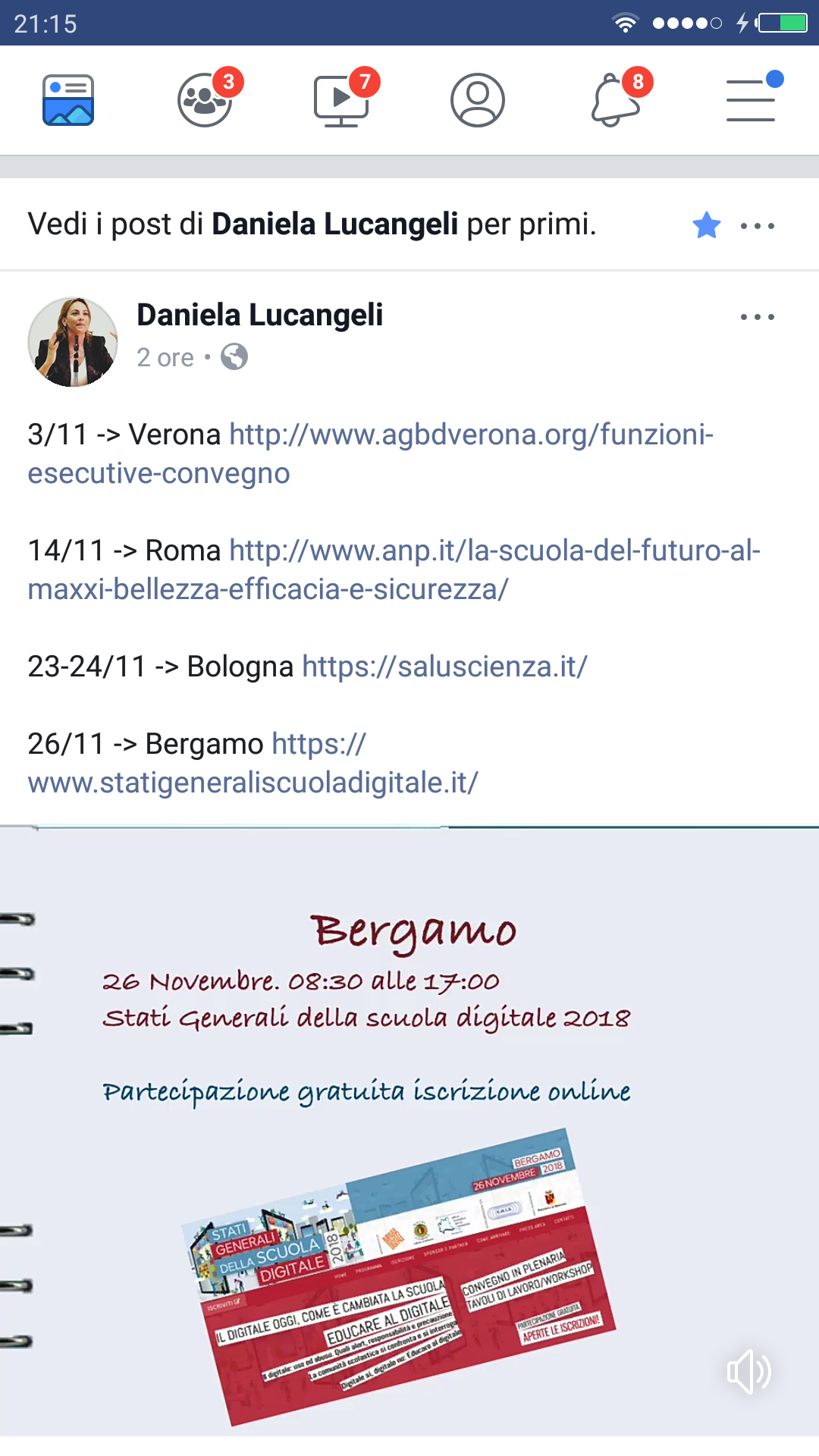Toggle the video sound speaker icon
819x1456 pixels.
(748, 1371)
